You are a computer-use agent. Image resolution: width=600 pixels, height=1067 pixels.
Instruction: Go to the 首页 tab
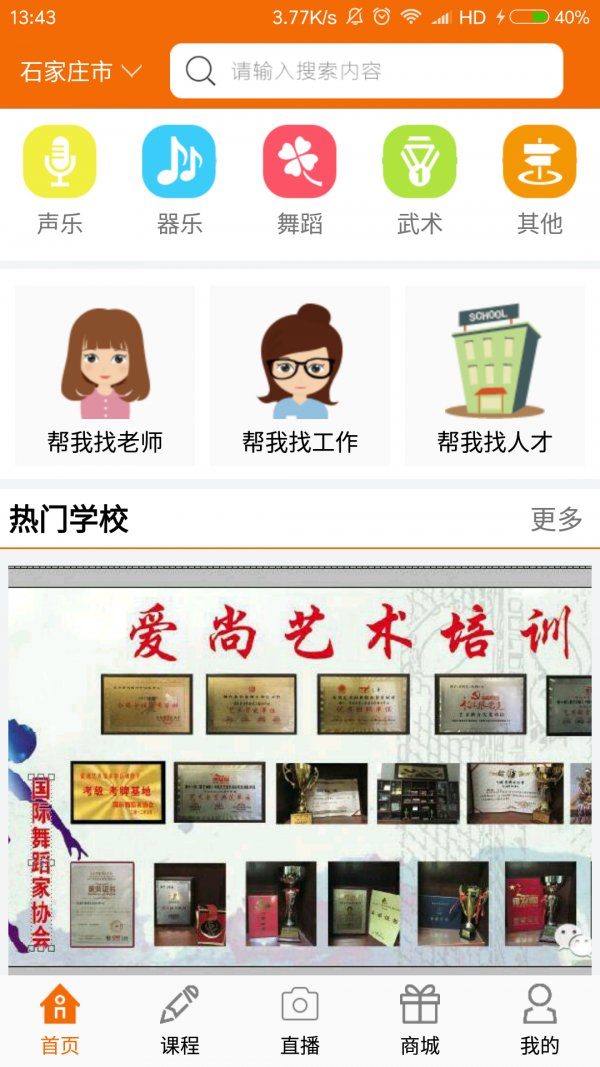[60, 1020]
